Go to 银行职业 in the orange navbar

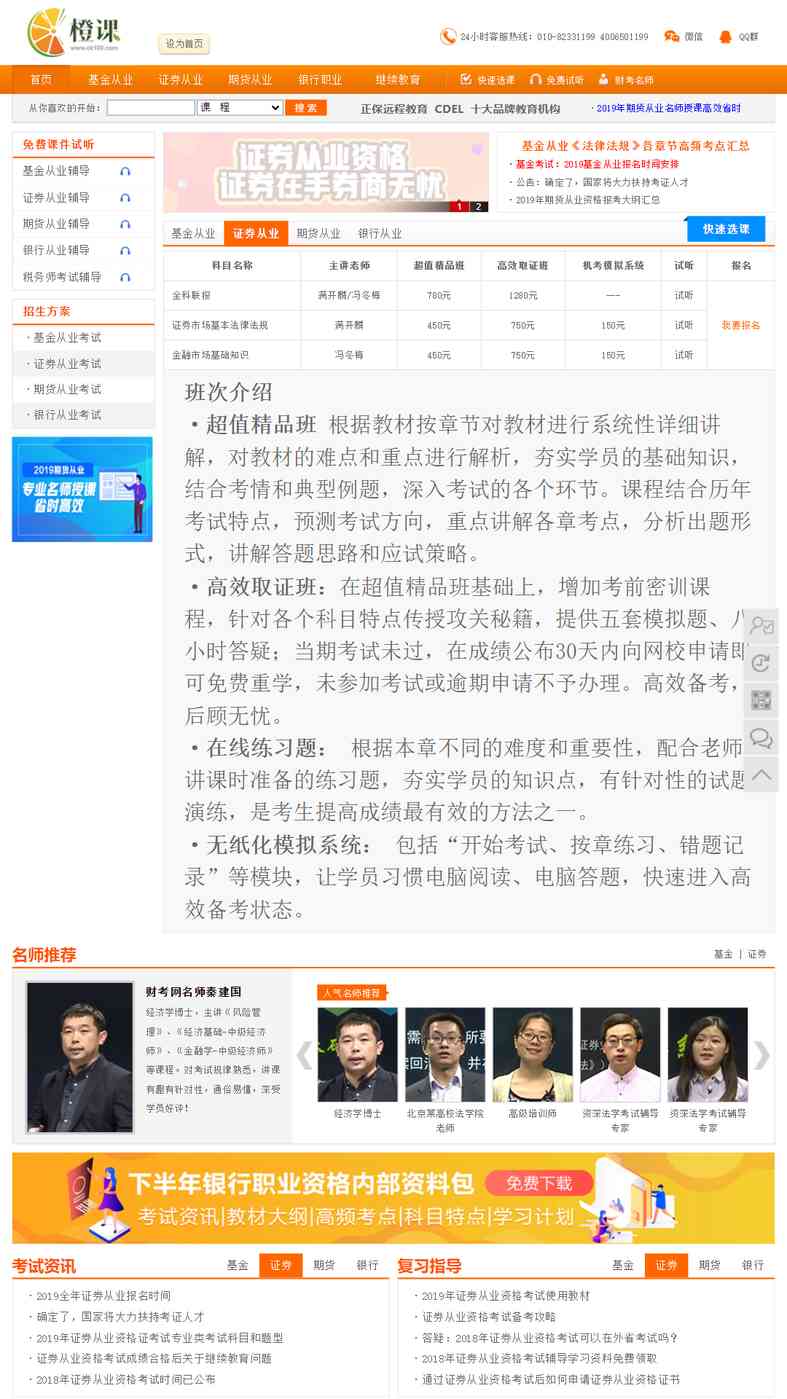[320, 80]
